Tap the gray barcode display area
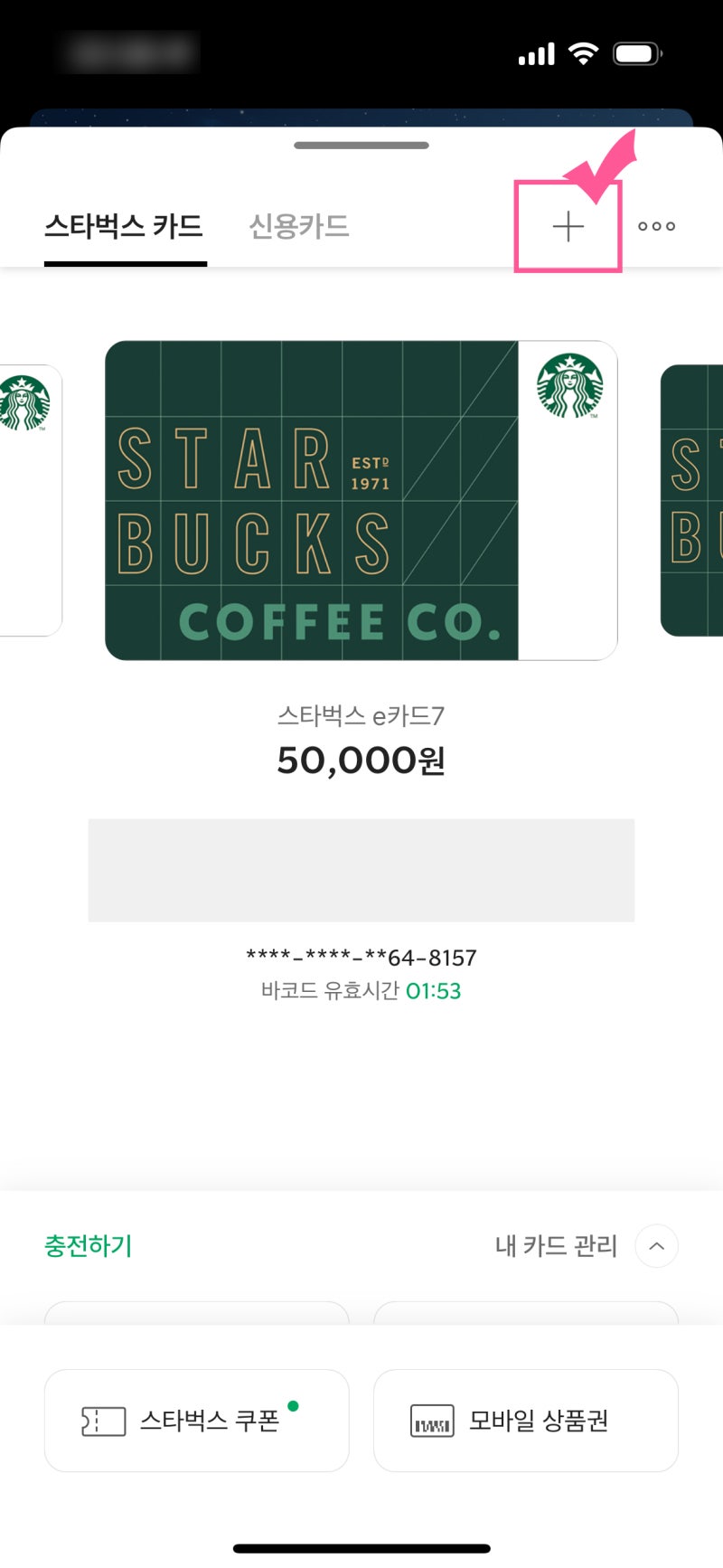Image resolution: width=723 pixels, height=1568 pixels. click(361, 869)
